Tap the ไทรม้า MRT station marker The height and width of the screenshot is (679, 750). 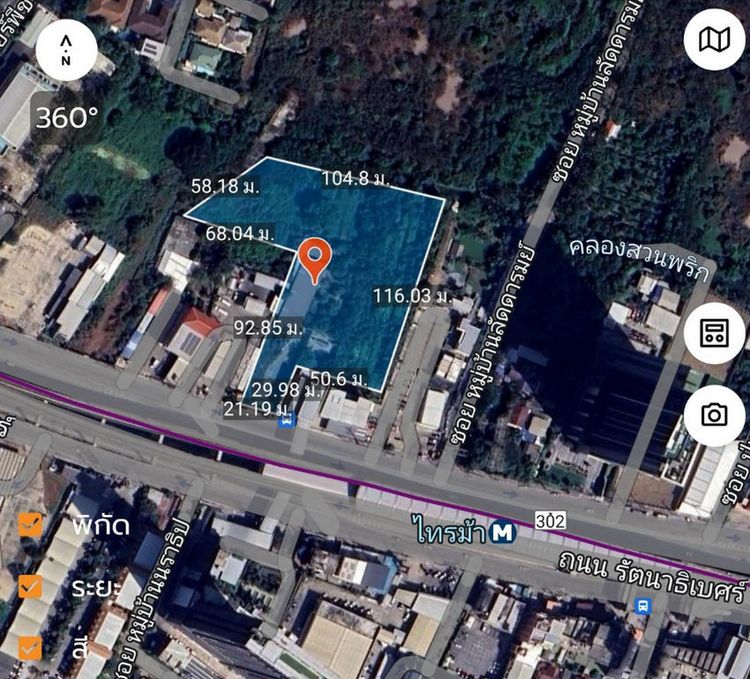(x=503, y=532)
